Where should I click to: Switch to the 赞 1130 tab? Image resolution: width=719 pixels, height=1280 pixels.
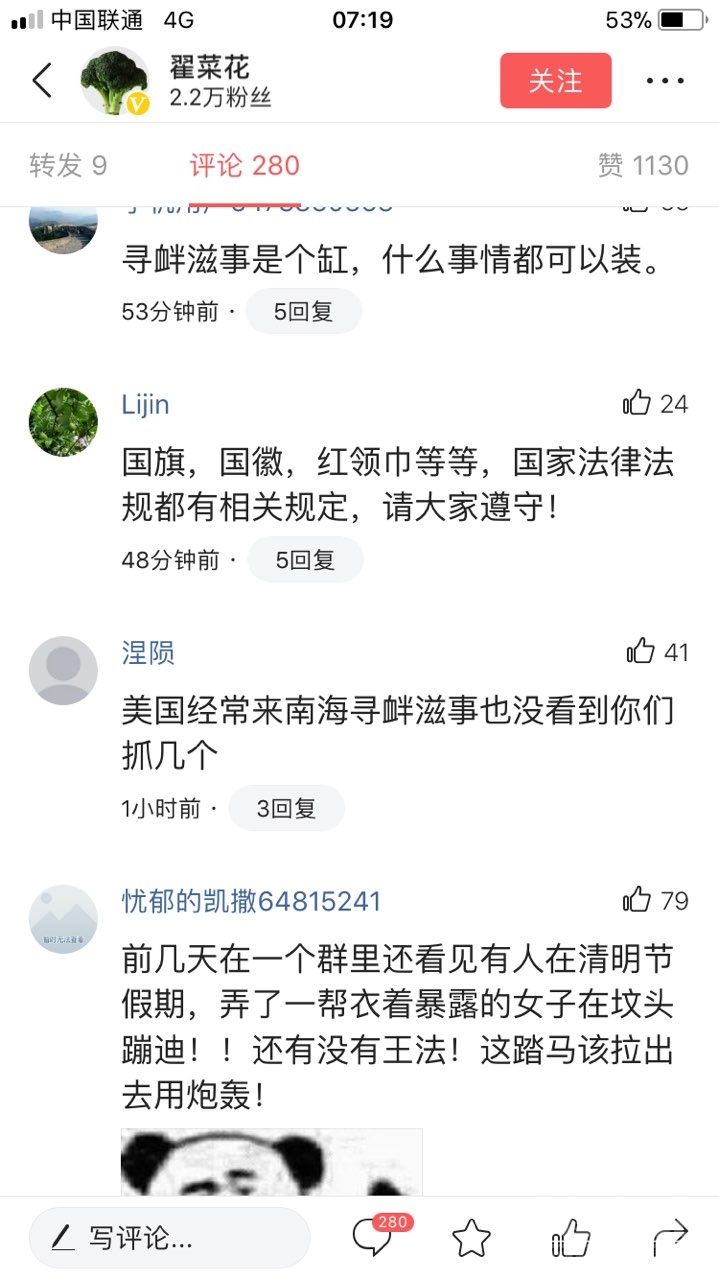pos(643,165)
